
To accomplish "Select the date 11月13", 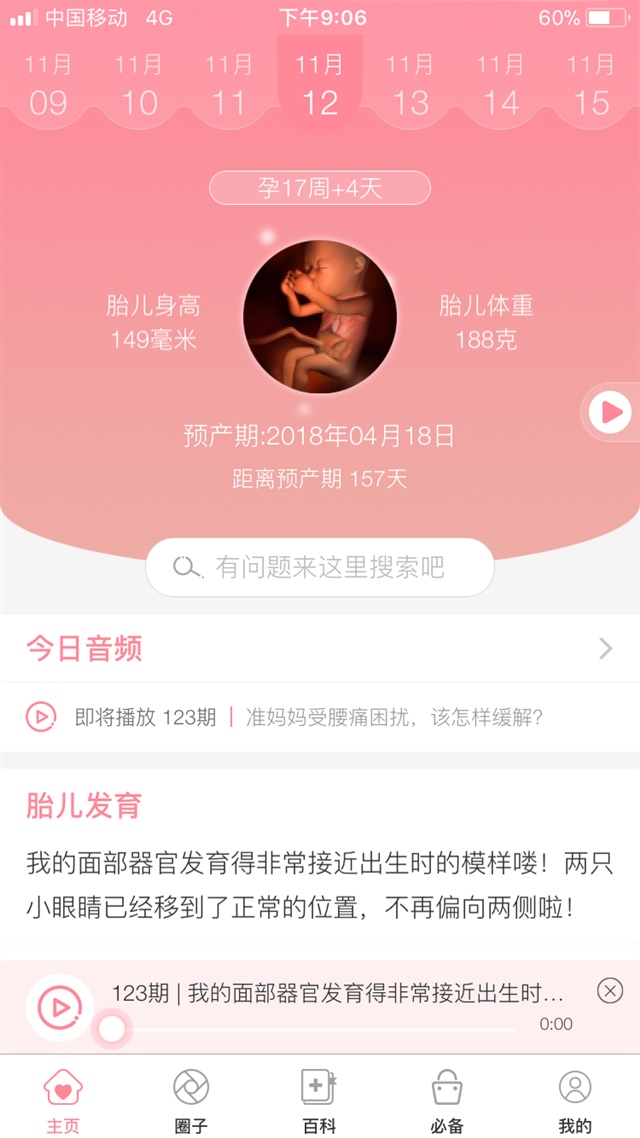I will pos(410,85).
